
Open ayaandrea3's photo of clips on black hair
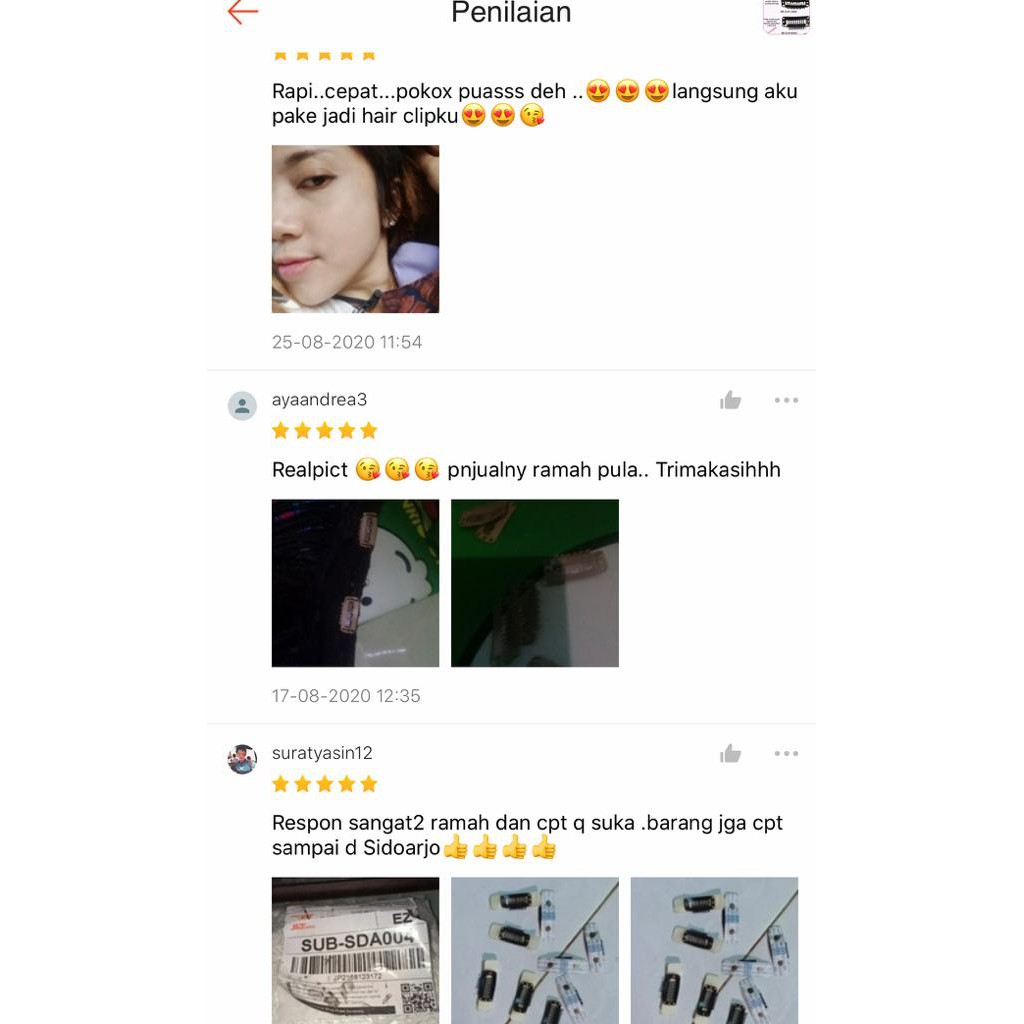tap(355, 583)
